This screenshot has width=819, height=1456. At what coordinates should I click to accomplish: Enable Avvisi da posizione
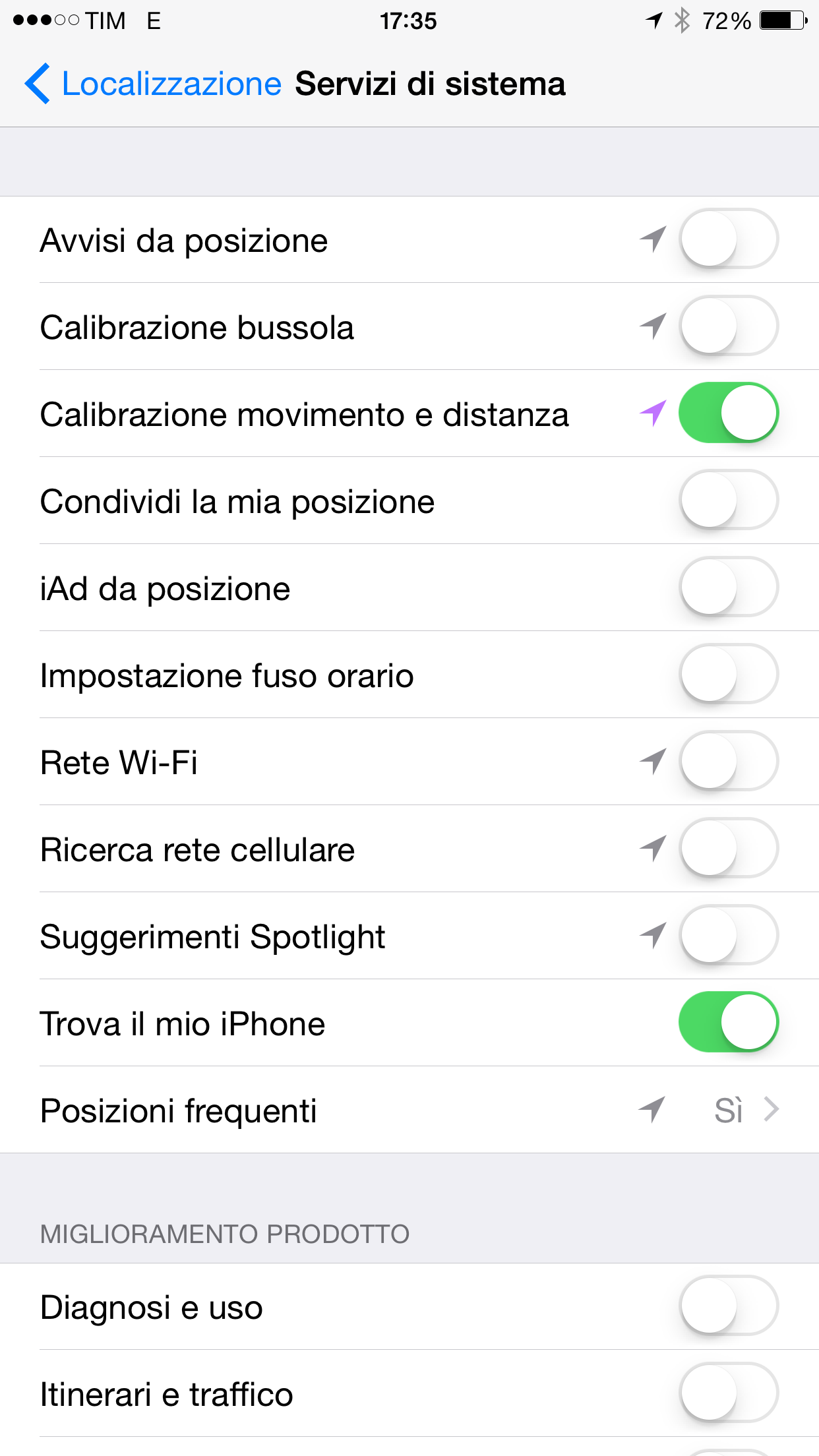[729, 239]
